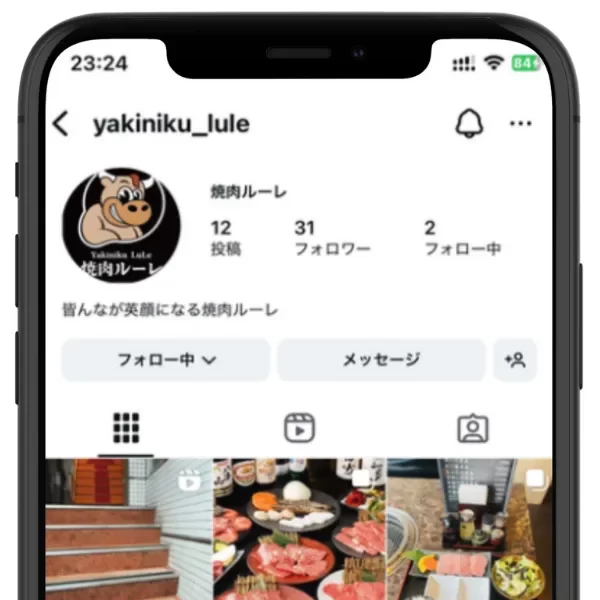This screenshot has width=600, height=600.
Task: Go back from yakiniku_lule profile
Action: [62, 124]
